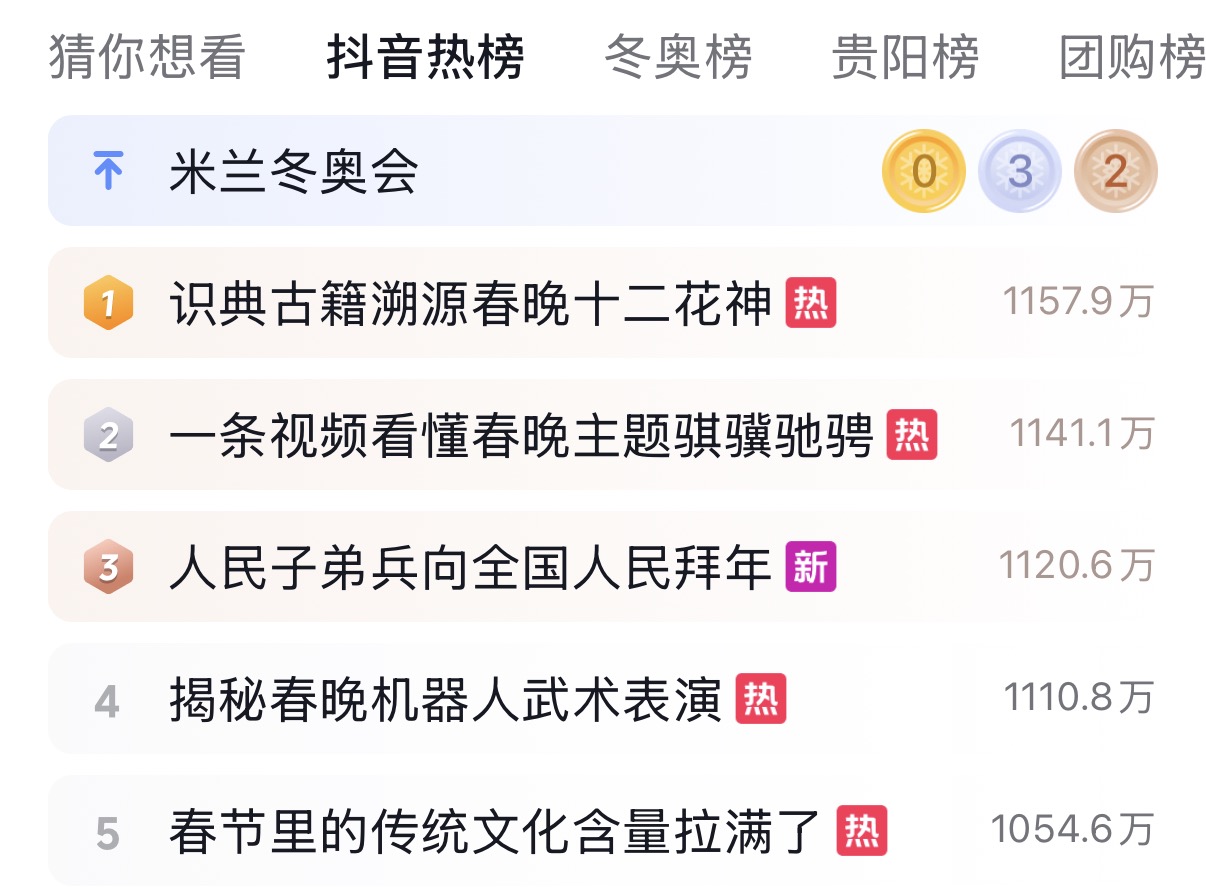Switch to the 贵阳榜 tab

(x=905, y=57)
